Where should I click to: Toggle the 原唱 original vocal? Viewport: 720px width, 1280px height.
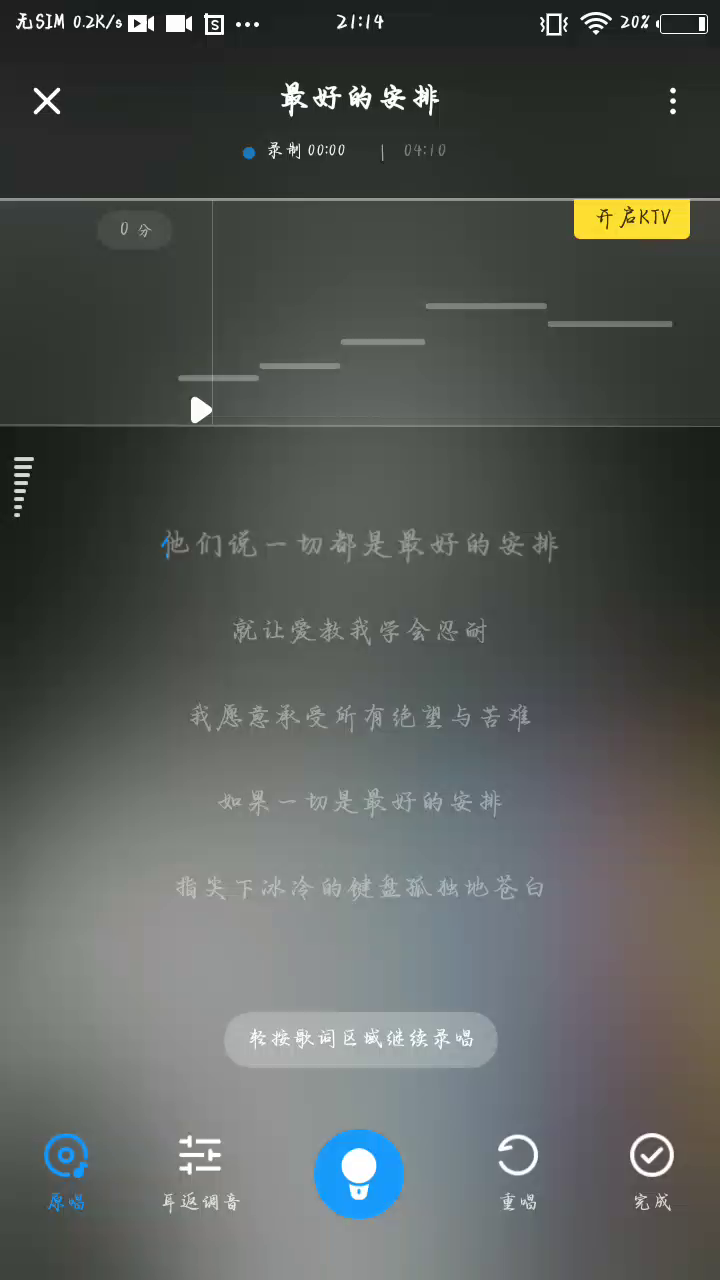click(66, 1170)
